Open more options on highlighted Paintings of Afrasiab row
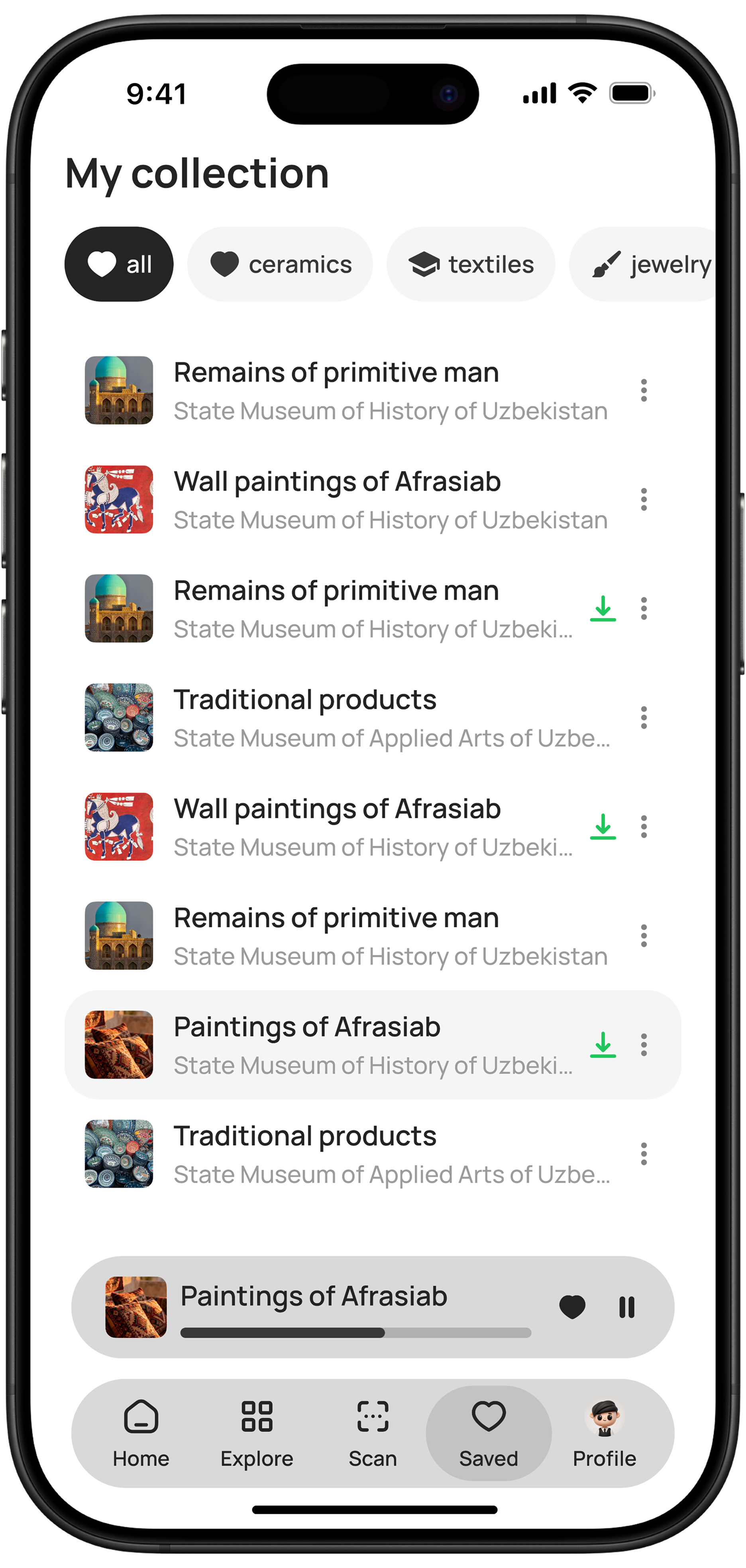 [644, 1045]
